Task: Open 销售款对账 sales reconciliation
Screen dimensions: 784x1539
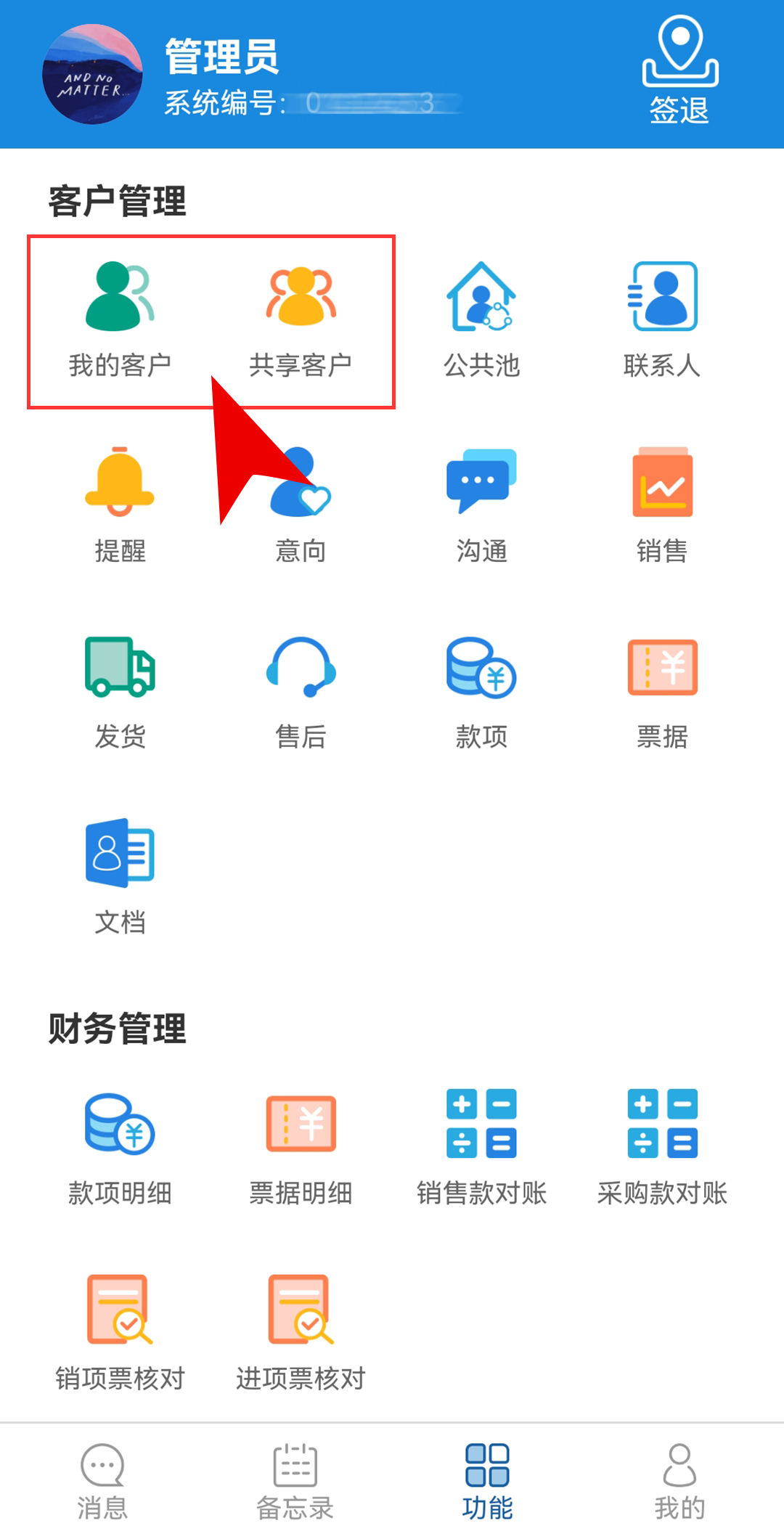Action: (481, 1147)
